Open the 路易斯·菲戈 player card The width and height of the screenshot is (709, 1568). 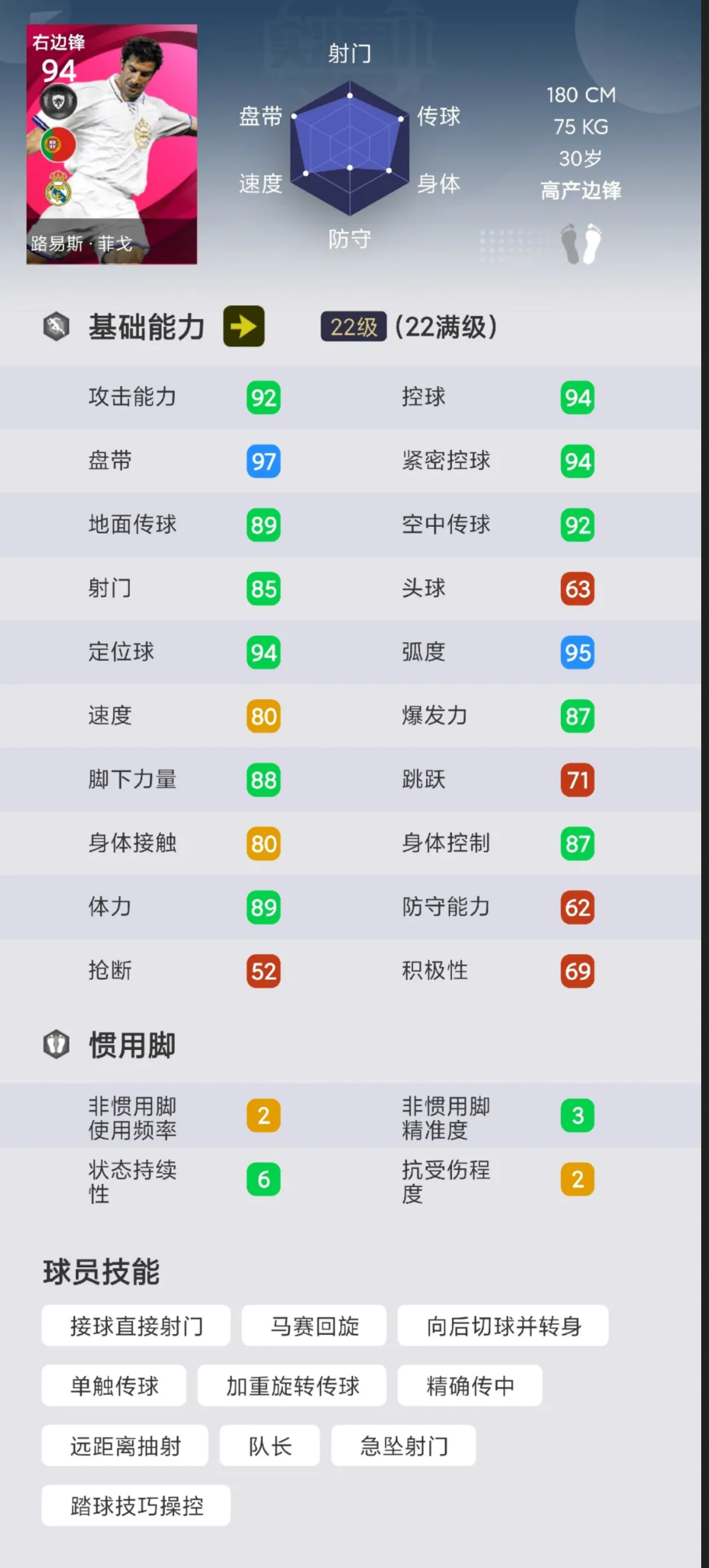[111, 144]
